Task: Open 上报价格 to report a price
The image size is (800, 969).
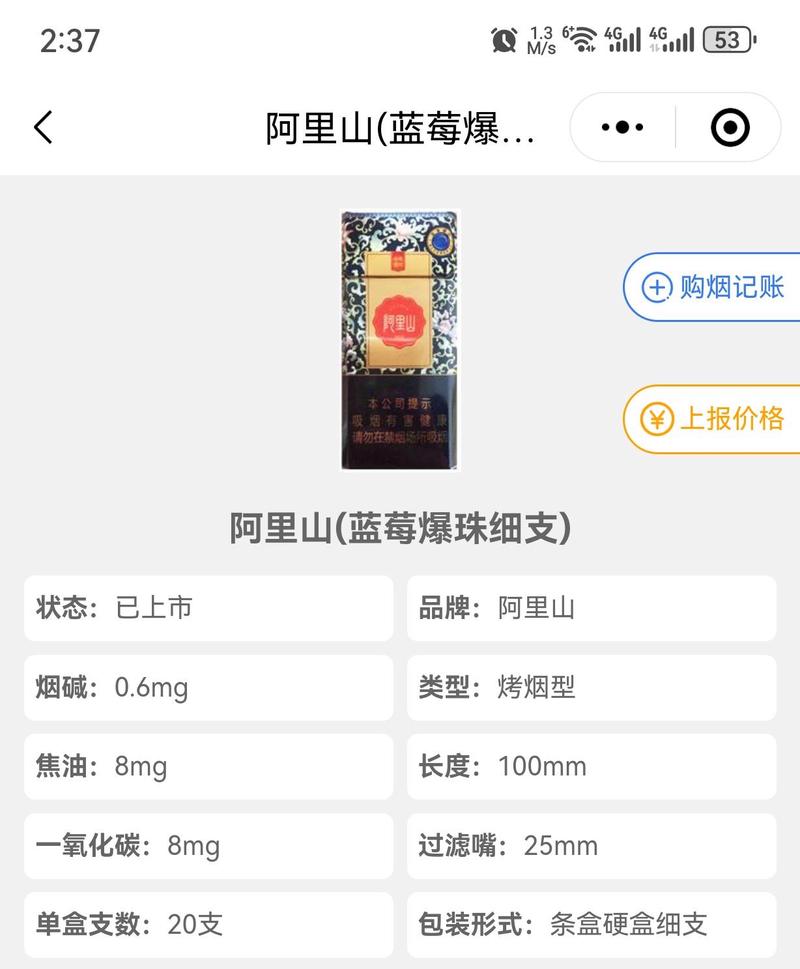Action: (x=714, y=419)
